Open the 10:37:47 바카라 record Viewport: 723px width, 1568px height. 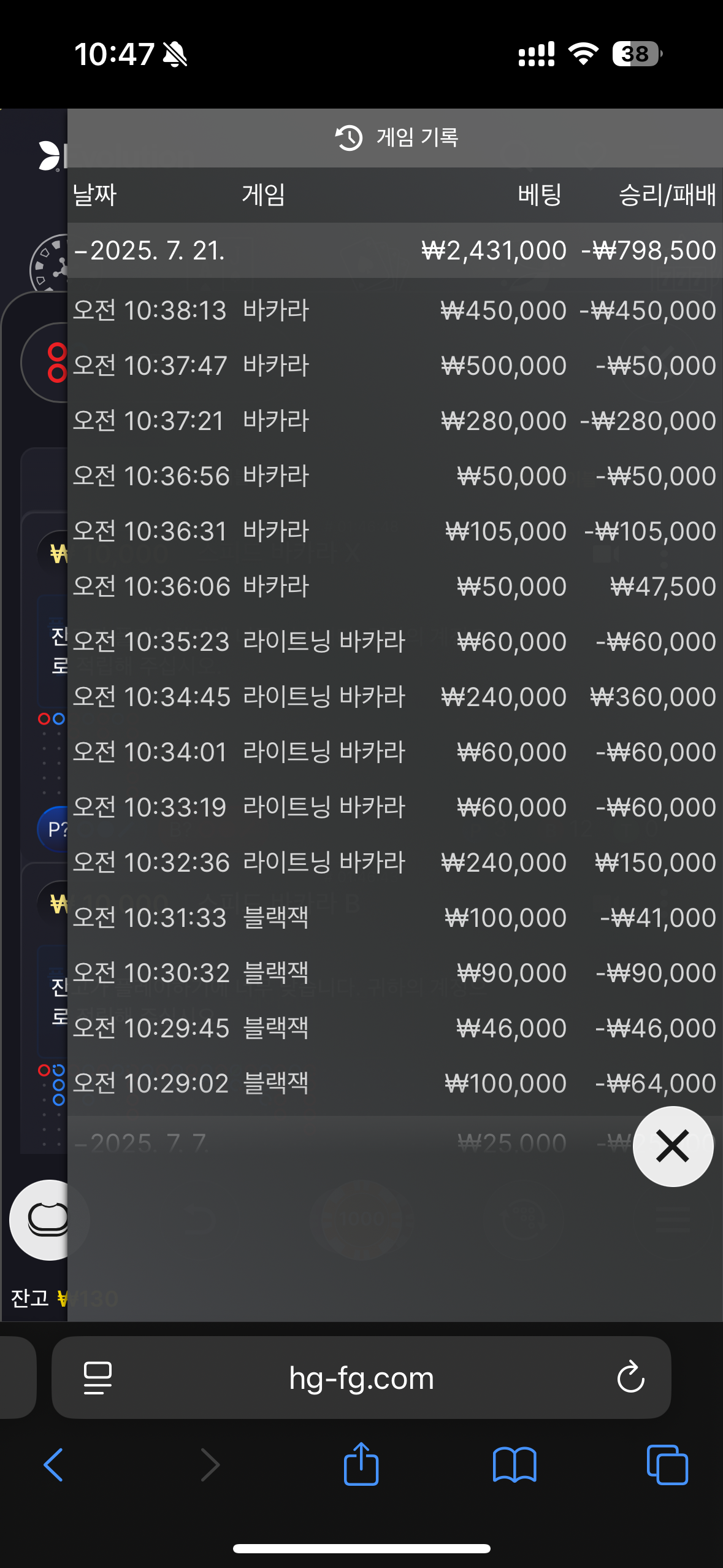coord(392,366)
